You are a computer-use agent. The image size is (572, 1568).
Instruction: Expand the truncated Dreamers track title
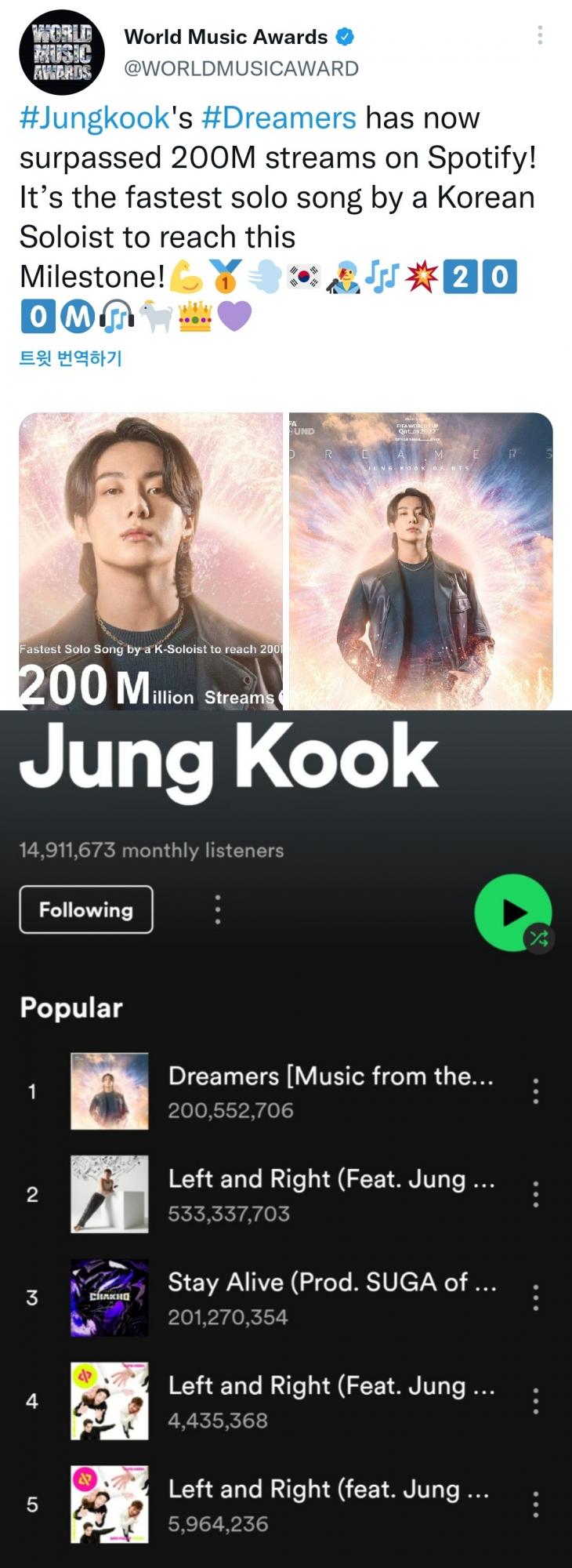[x=329, y=1075]
